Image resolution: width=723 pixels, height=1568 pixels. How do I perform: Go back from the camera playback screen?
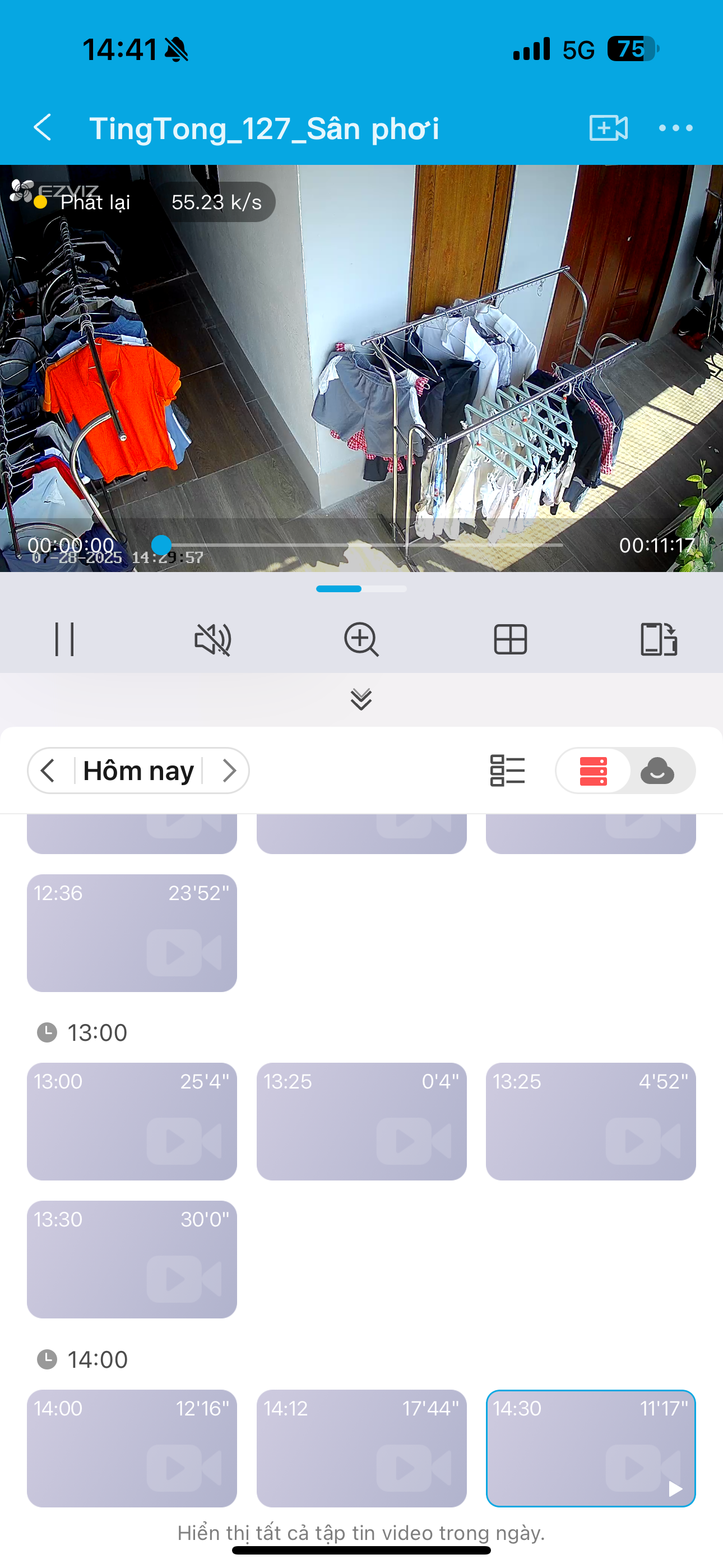click(43, 128)
